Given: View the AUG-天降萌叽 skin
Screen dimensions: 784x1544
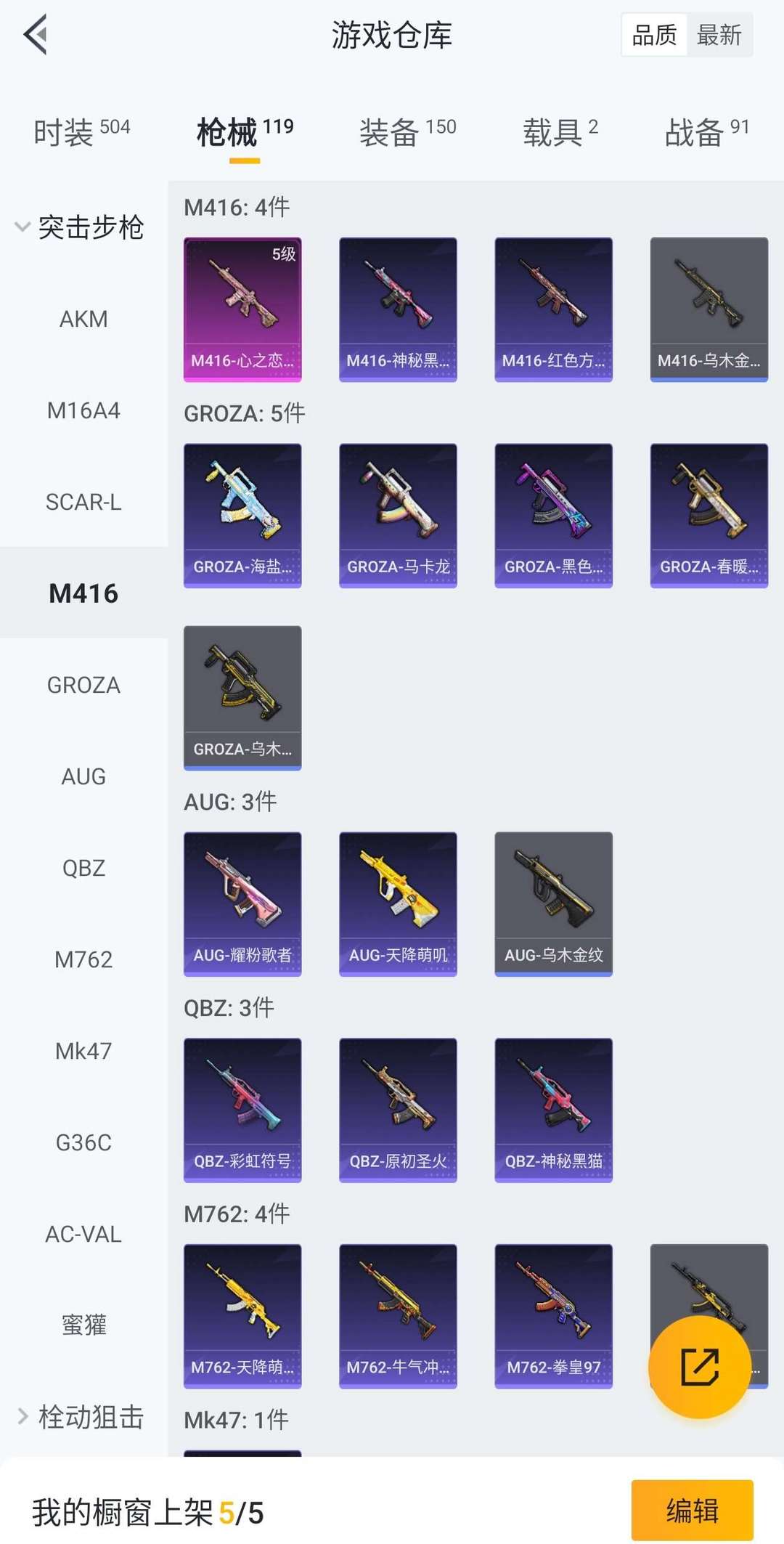Looking at the screenshot, I should point(398,904).
